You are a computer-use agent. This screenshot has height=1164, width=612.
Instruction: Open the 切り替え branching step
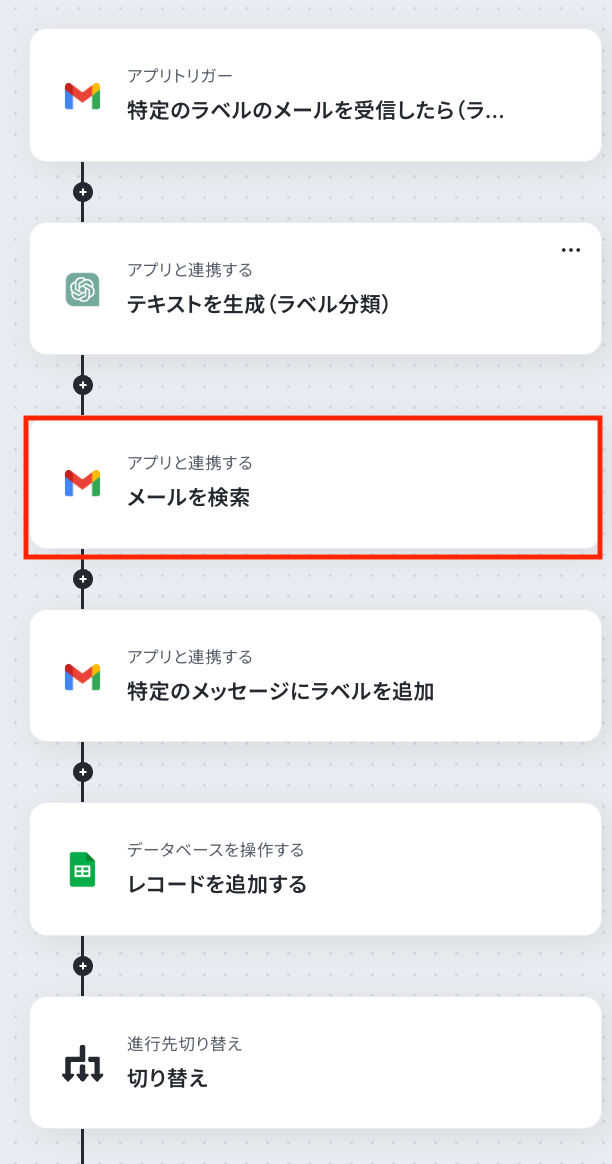[x=315, y=1064]
